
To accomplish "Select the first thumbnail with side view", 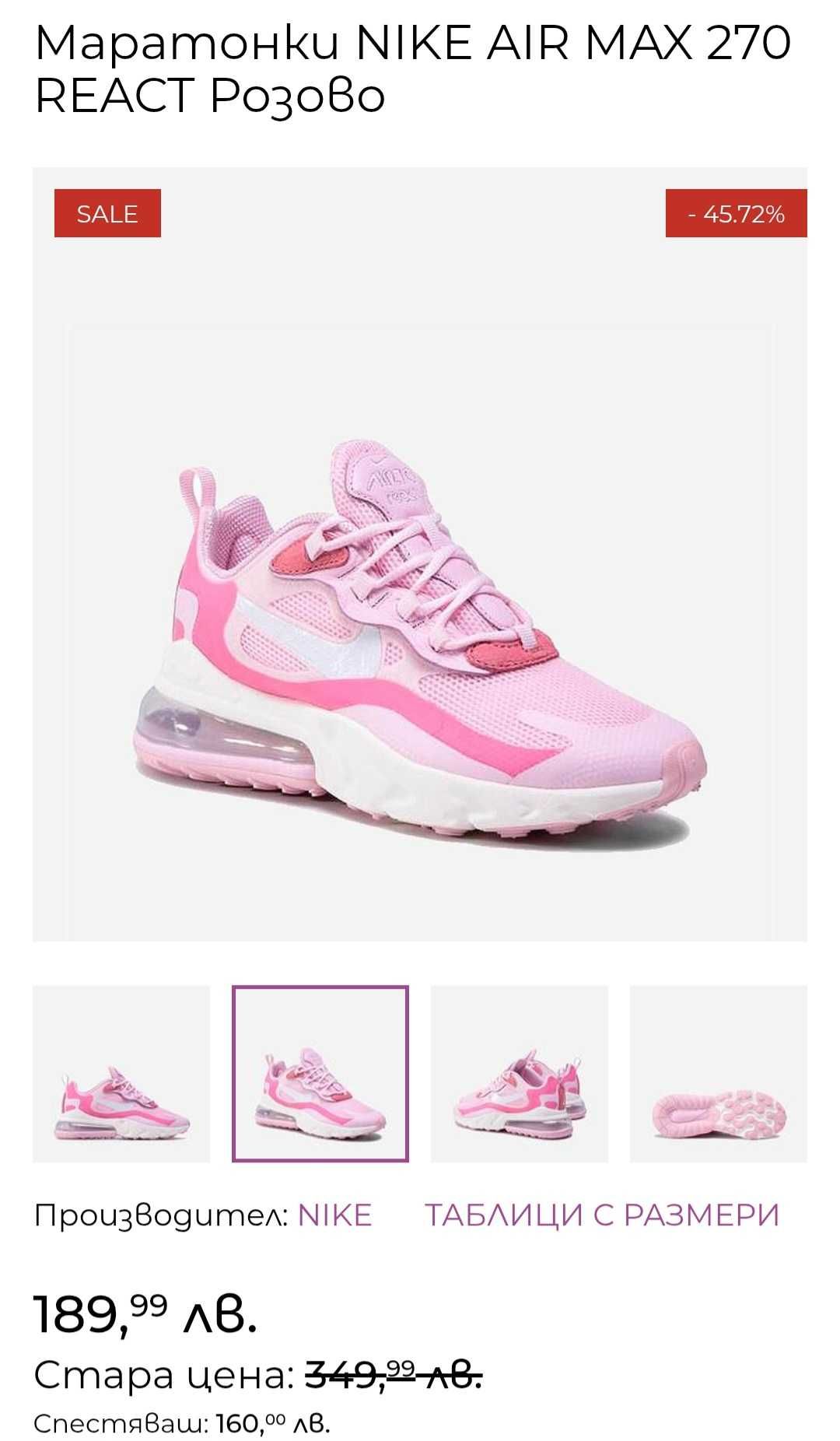I will (121, 1074).
